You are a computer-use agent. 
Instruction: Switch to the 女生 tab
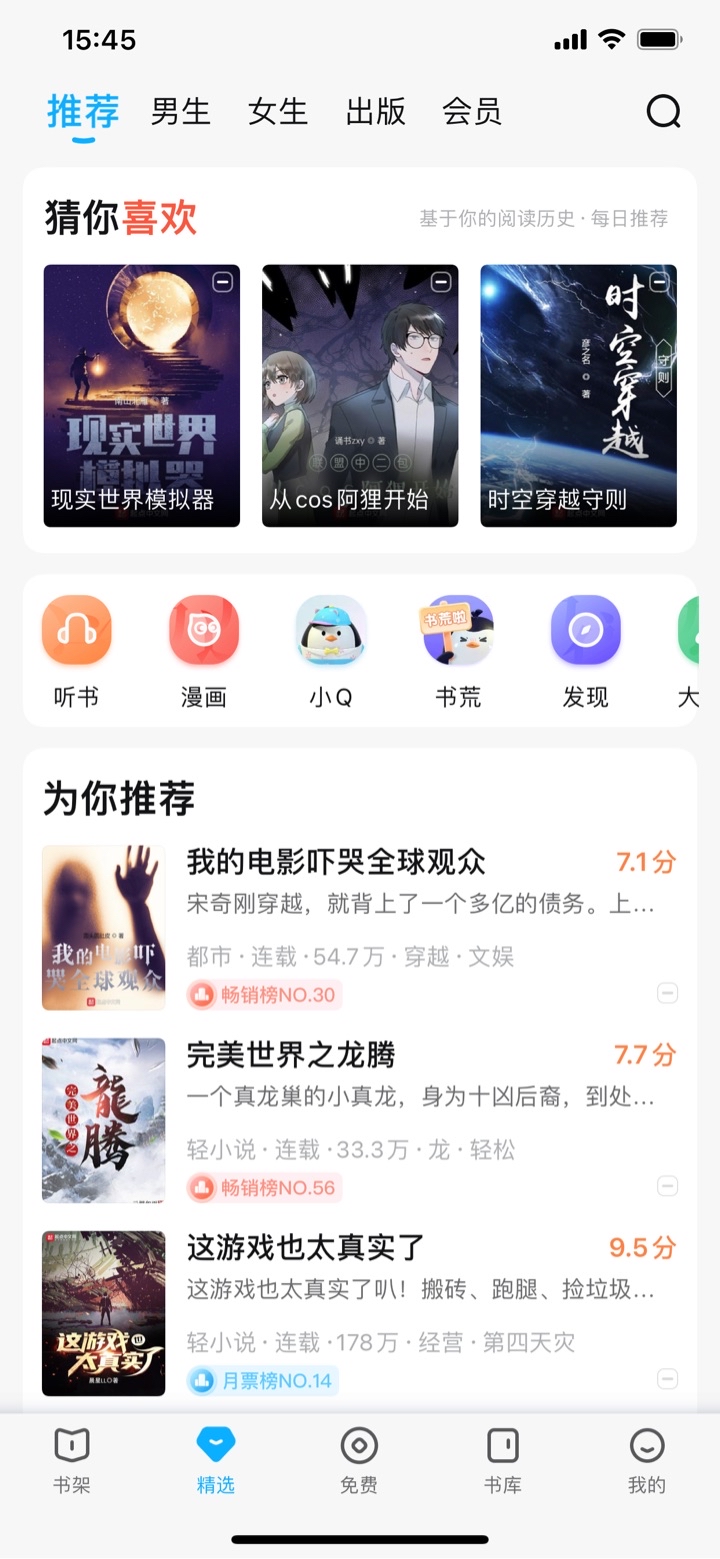pyautogui.click(x=278, y=111)
